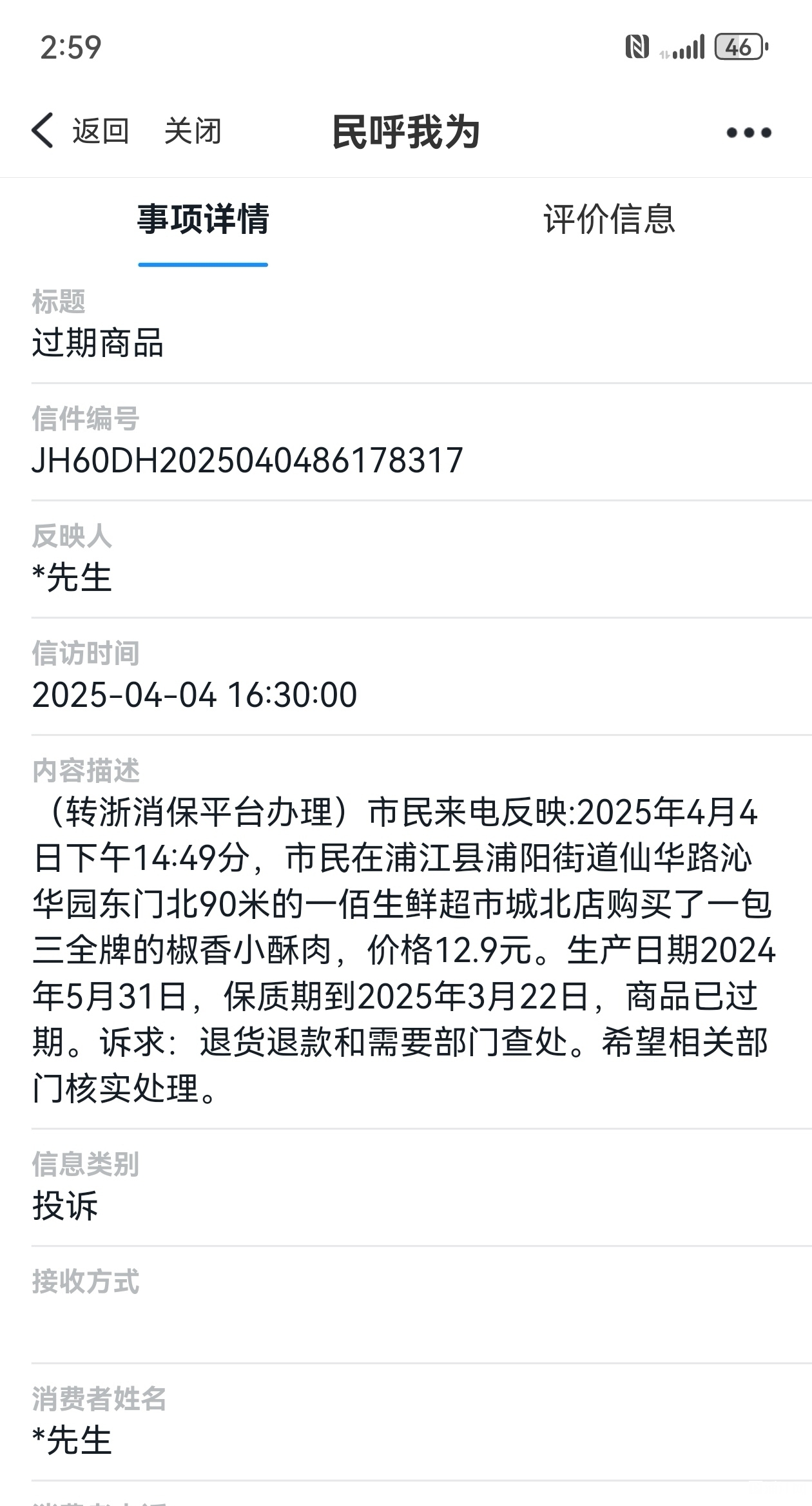The image size is (812, 1506).
Task: Open the three-dot overflow menu
Action: click(748, 133)
